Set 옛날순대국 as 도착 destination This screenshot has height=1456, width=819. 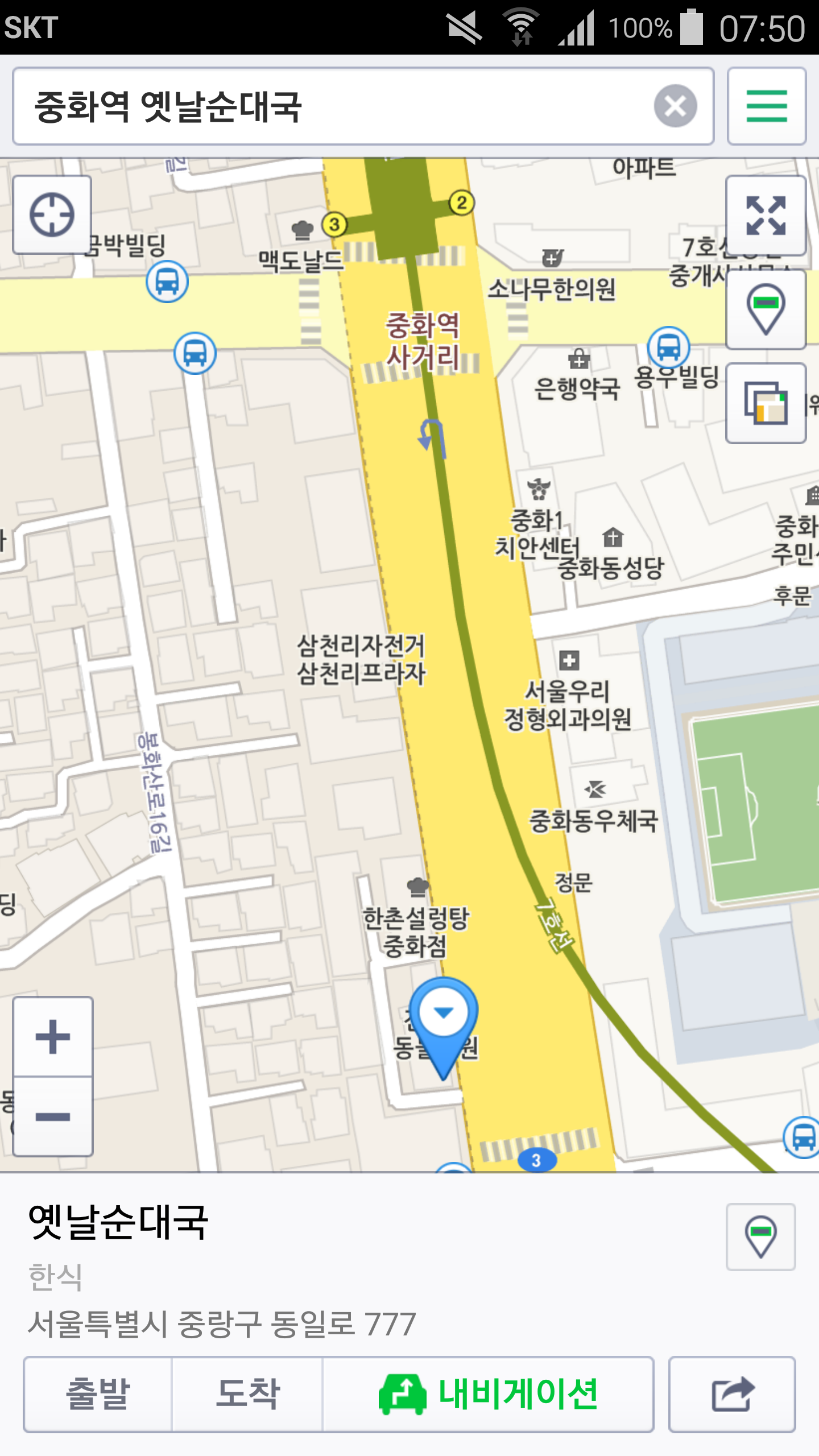[247, 1394]
